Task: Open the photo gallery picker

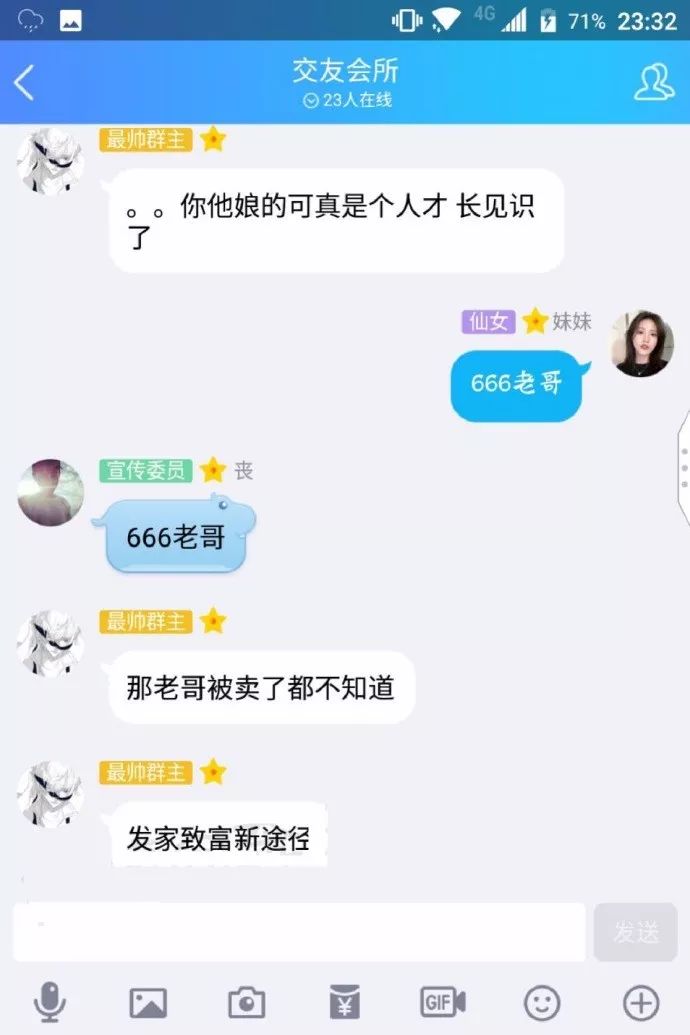Action: pyautogui.click(x=148, y=1001)
